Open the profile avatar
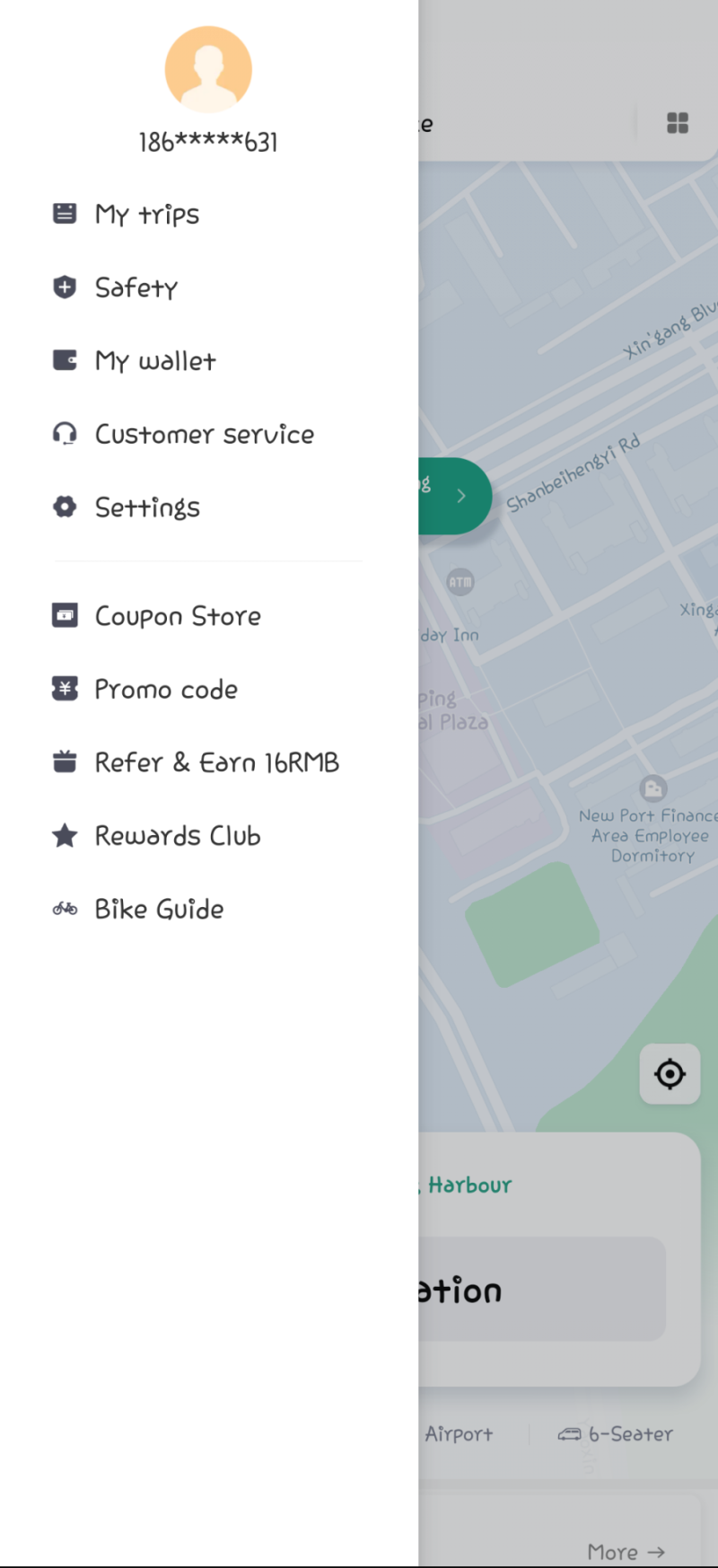Viewport: 718px width, 1568px height. tap(208, 69)
